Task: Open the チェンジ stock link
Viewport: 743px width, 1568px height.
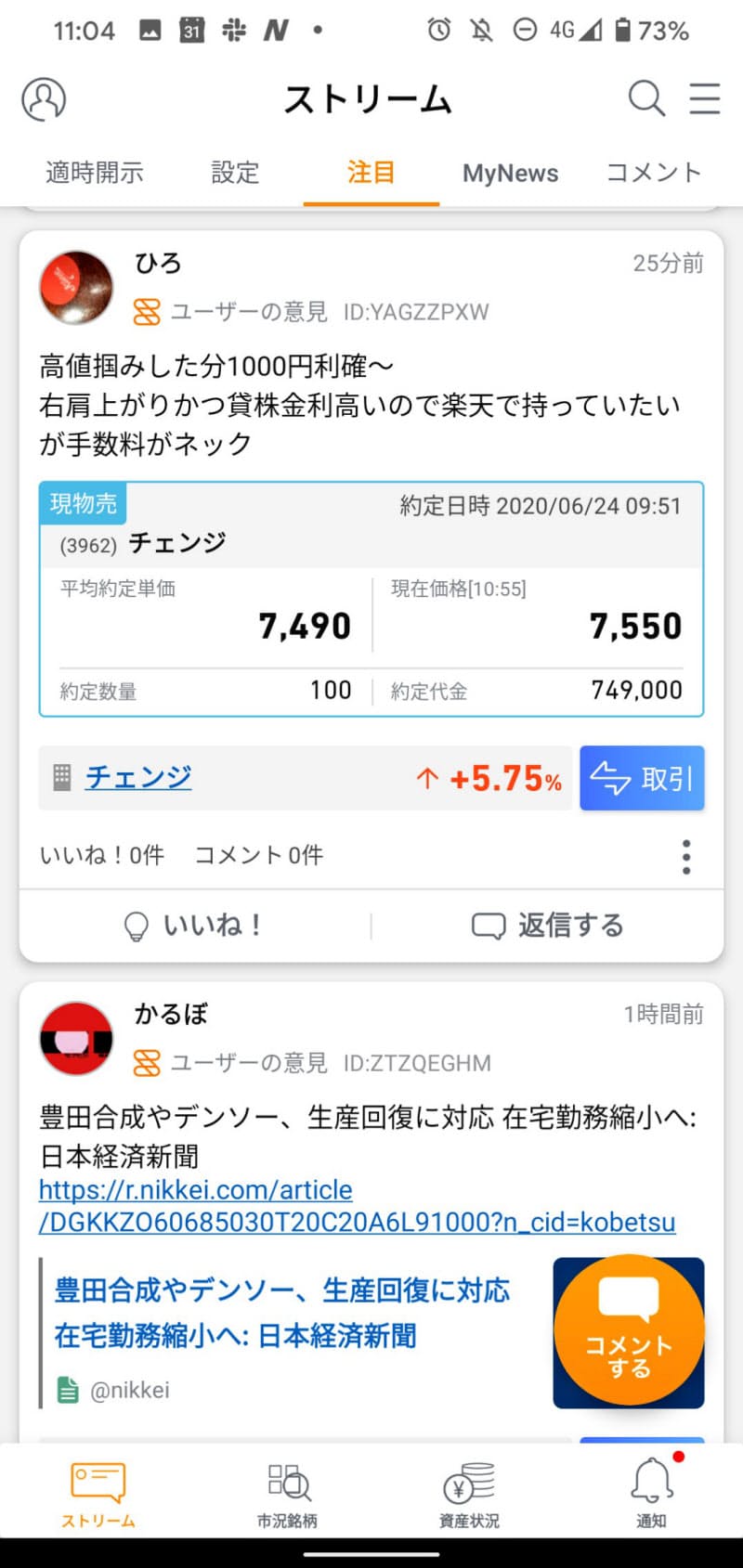Action: pos(138,777)
